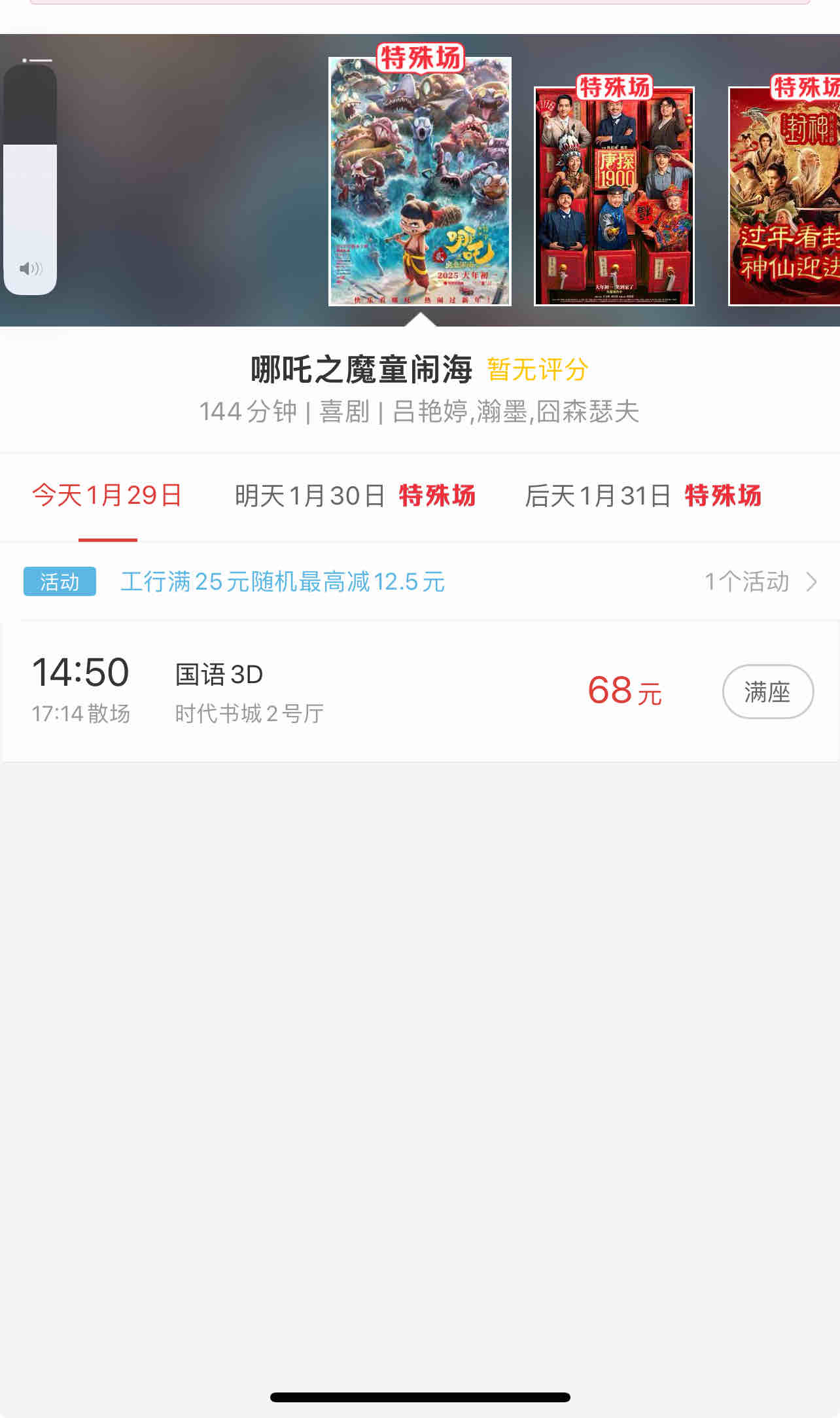
Task: Select the 今天1月29日 date tab
Action: (x=107, y=496)
